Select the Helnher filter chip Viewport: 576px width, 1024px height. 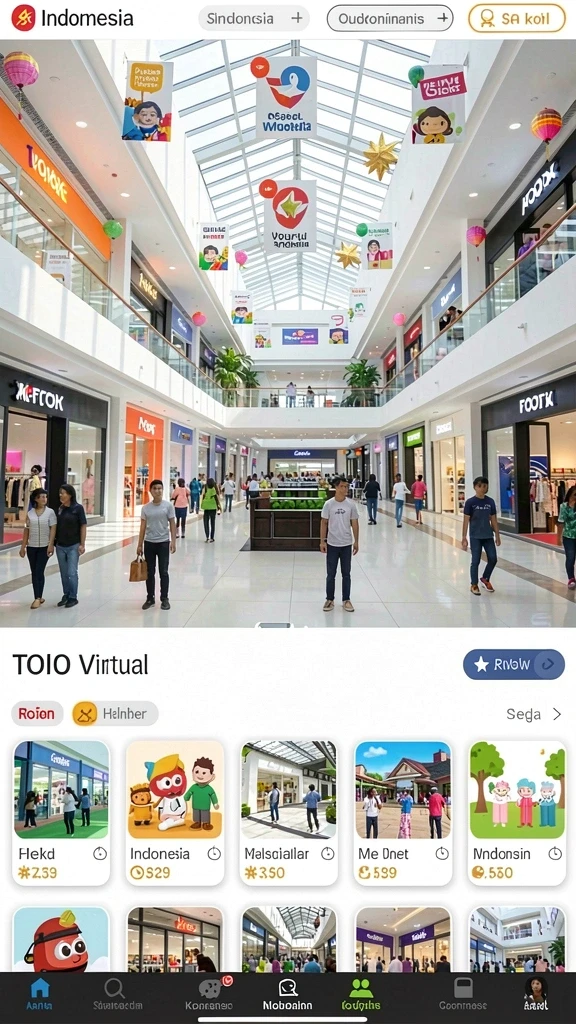pyautogui.click(x=115, y=714)
